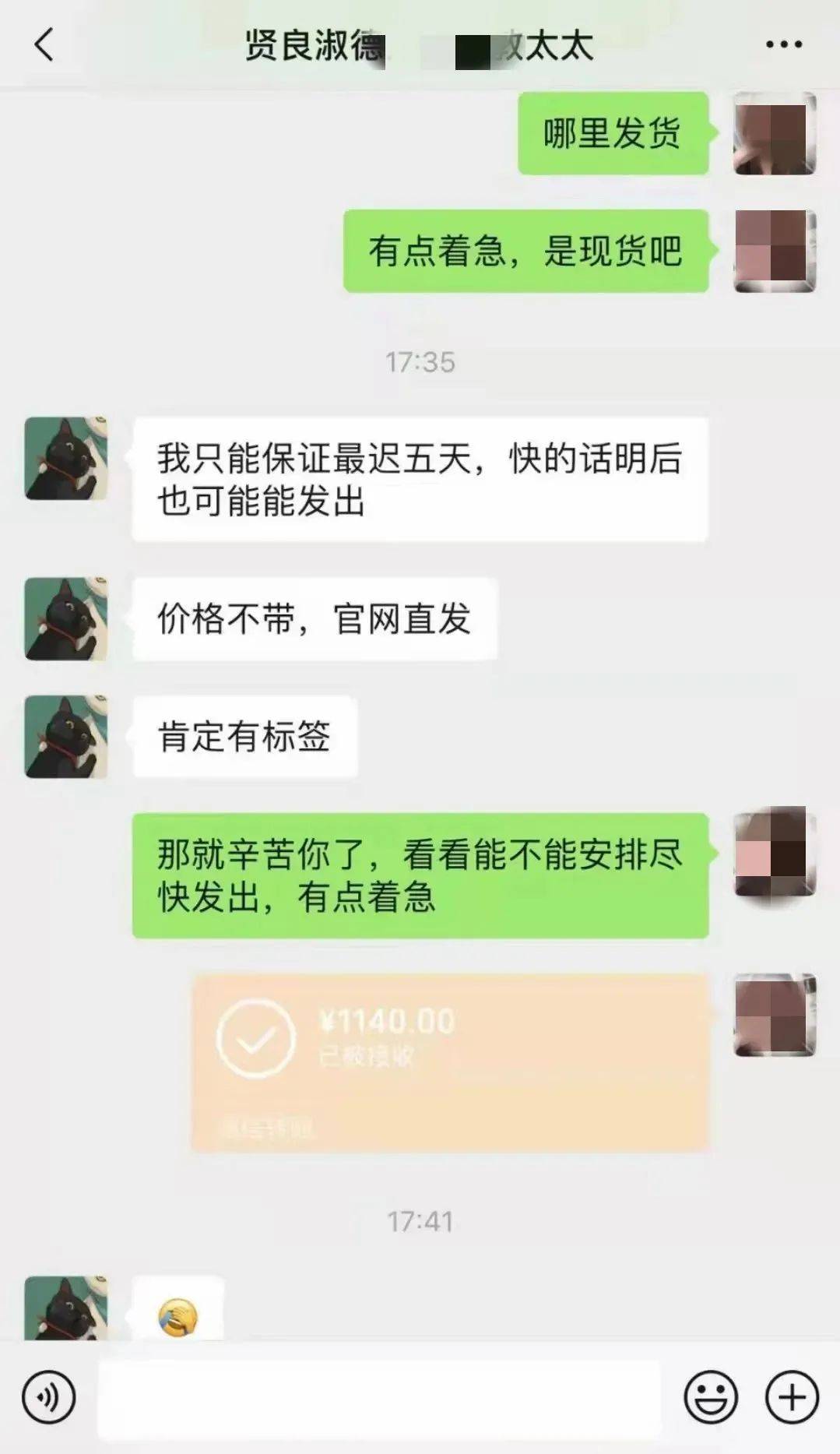840x1454 pixels.
Task: Open the ¥1140.00 transfer message
Action: tap(450, 1062)
